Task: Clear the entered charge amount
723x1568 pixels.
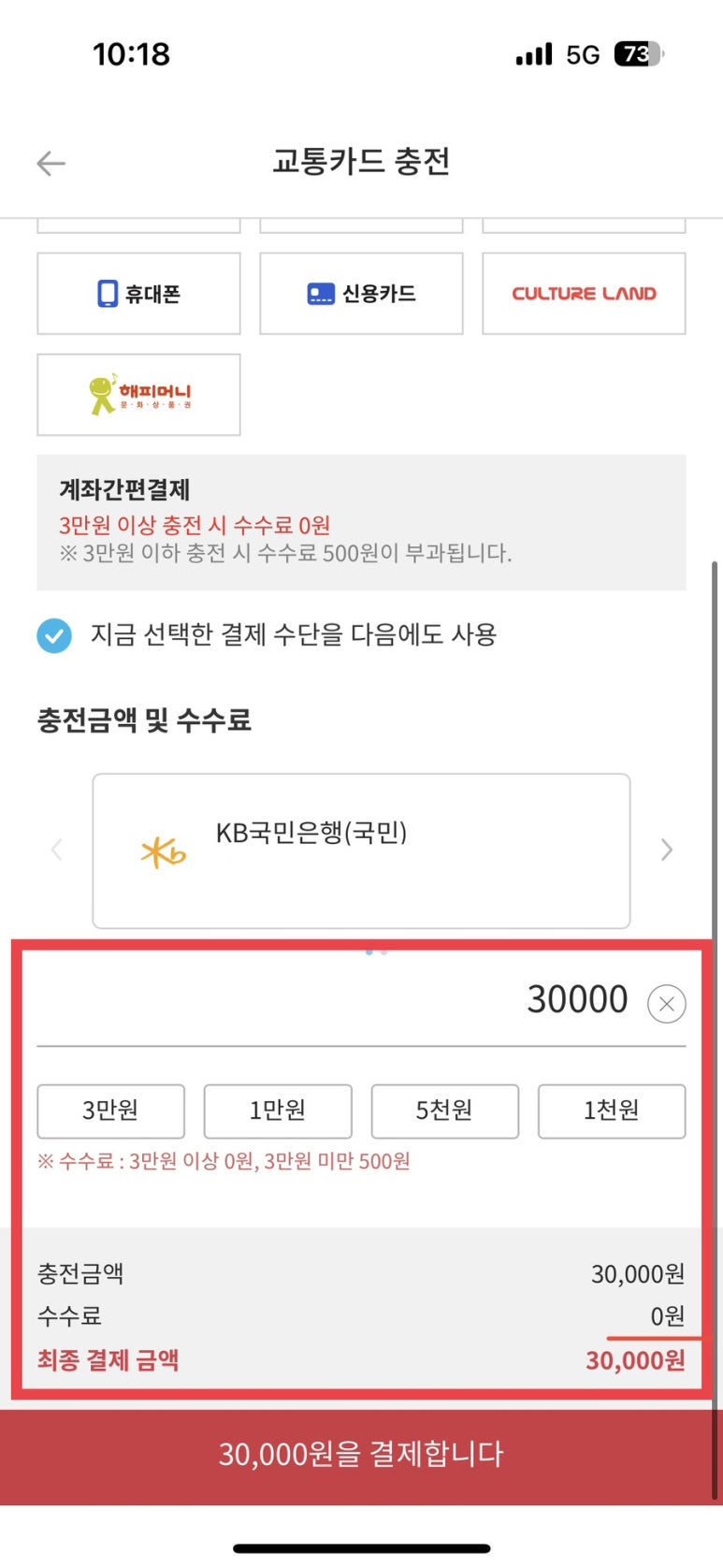Action: [667, 1004]
